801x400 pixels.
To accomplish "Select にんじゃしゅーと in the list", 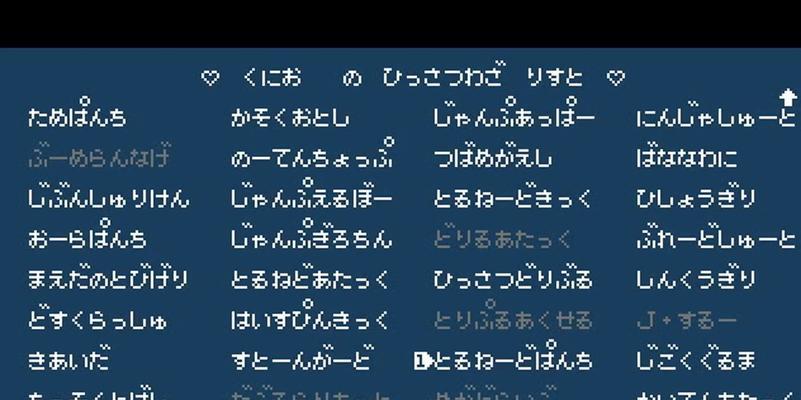I will point(714,118).
